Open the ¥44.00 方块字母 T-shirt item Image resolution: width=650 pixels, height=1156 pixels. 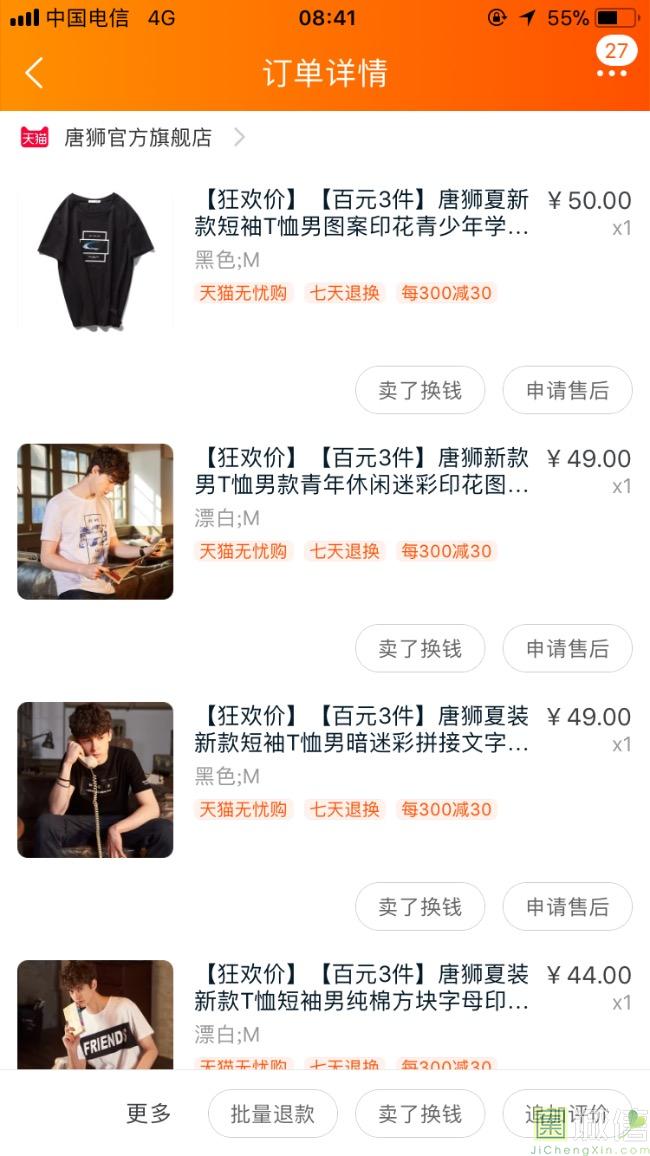pyautogui.click(x=325, y=1014)
